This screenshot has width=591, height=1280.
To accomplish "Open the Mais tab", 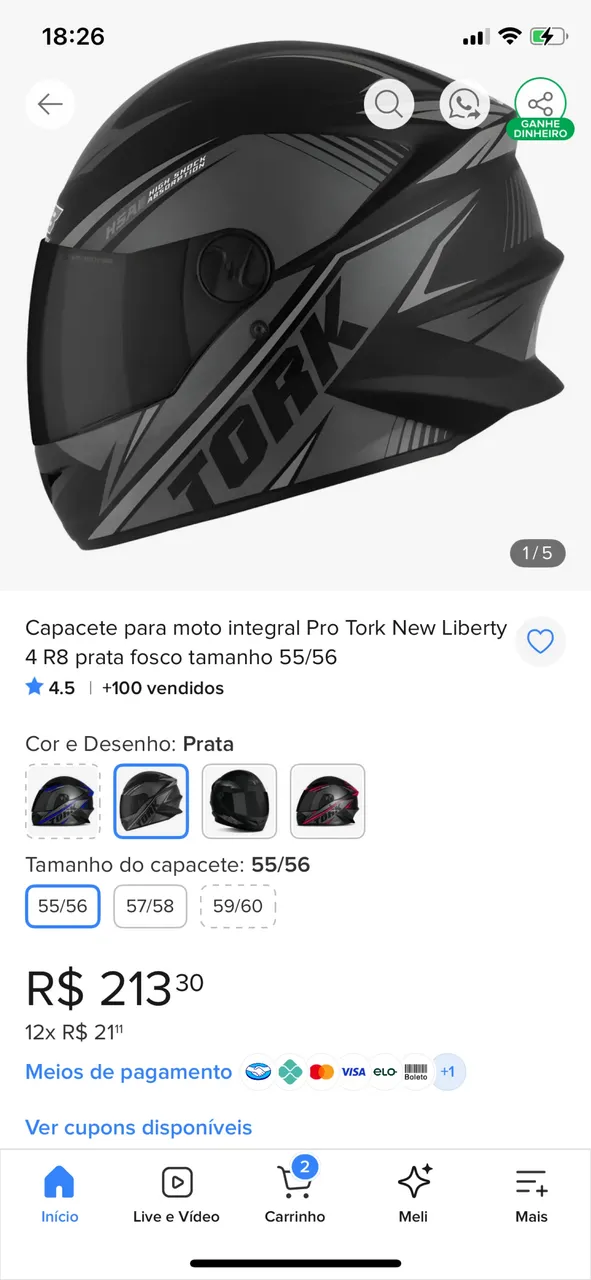I will tap(531, 1195).
